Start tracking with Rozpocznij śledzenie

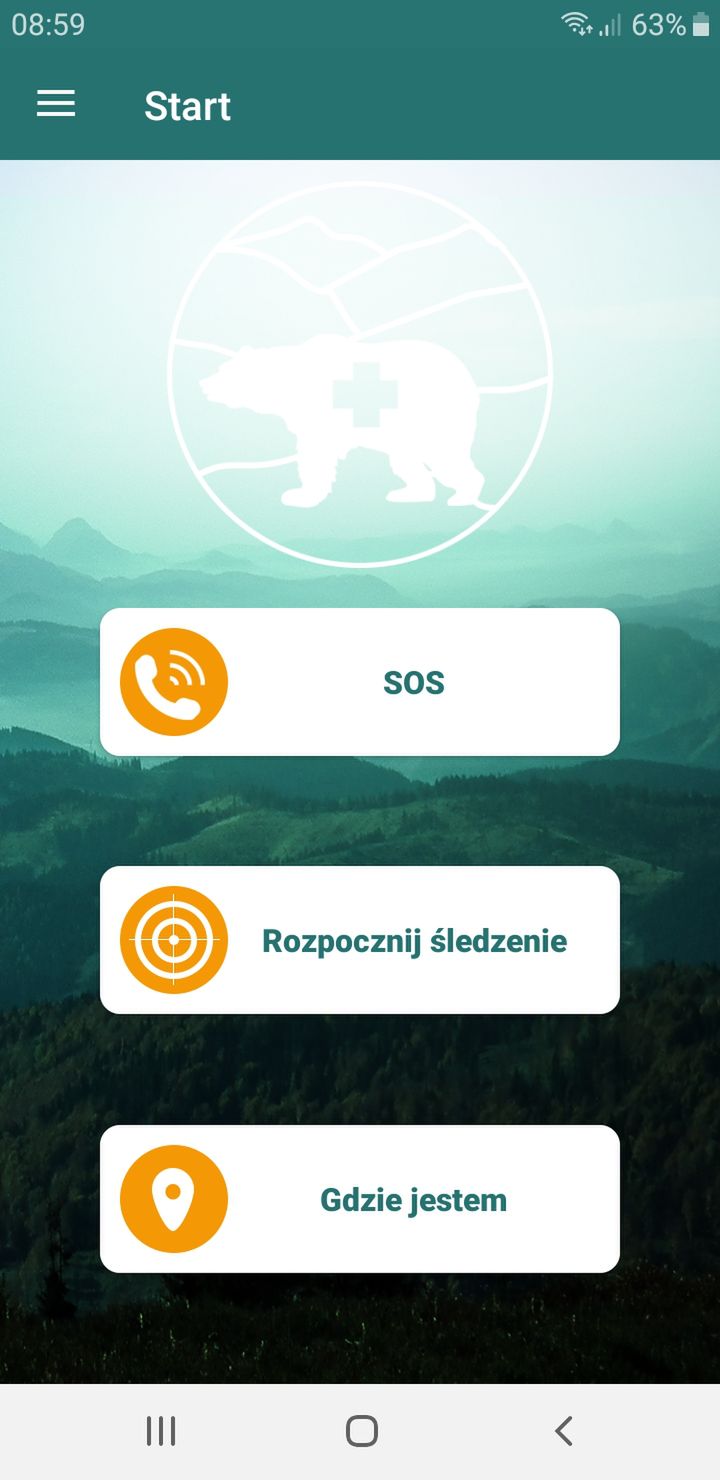tap(360, 940)
